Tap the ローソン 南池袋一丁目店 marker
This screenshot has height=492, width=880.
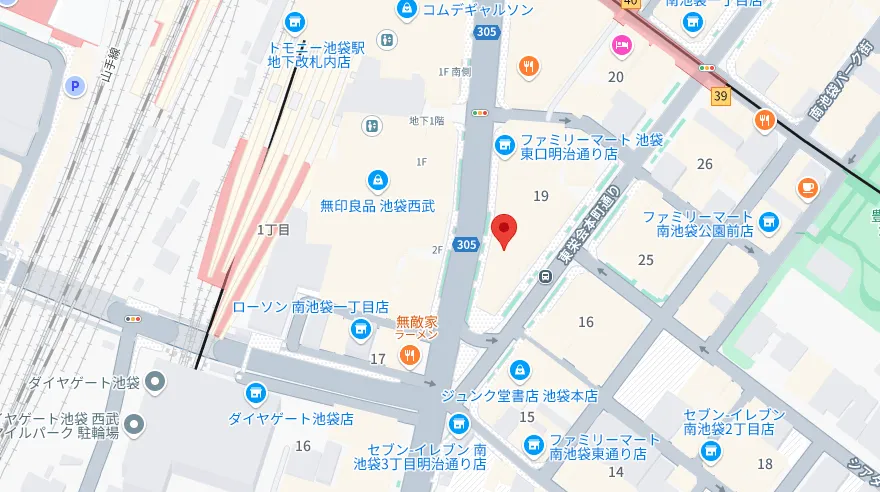click(359, 331)
